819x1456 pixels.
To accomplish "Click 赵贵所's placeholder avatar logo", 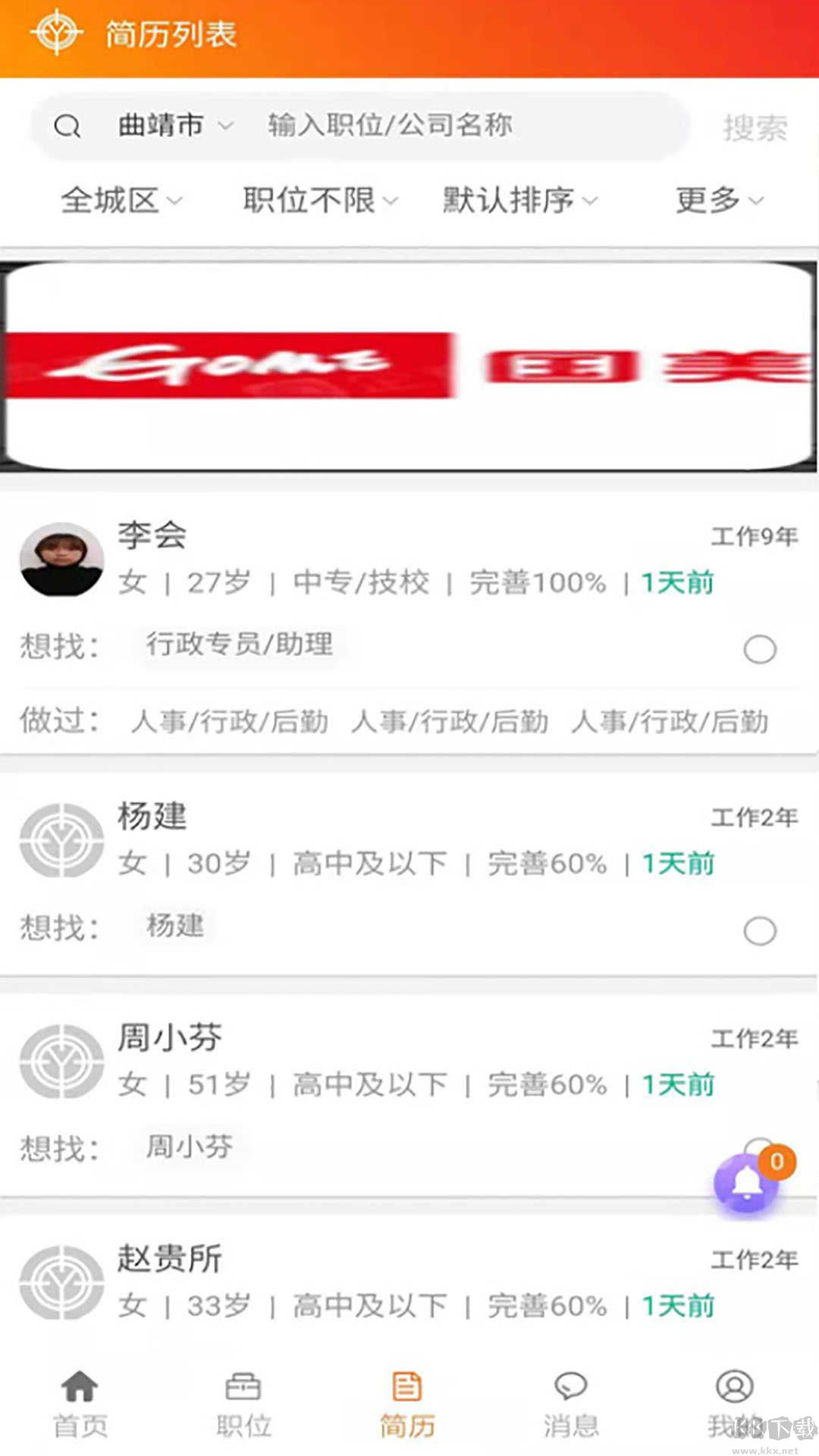I will coord(63,1282).
